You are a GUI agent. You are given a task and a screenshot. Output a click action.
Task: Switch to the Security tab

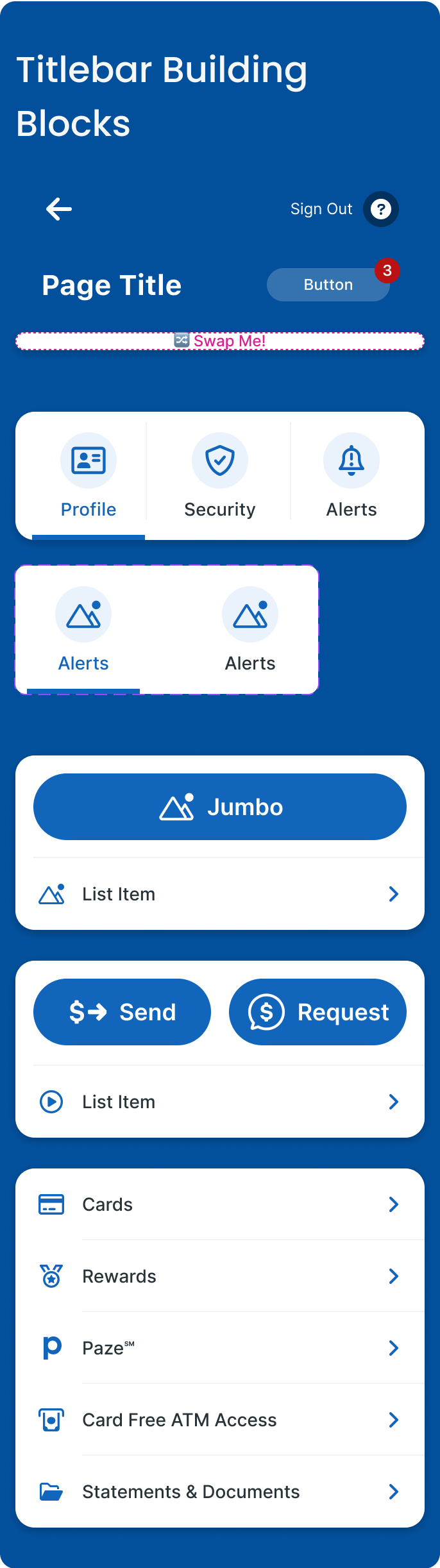[219, 476]
